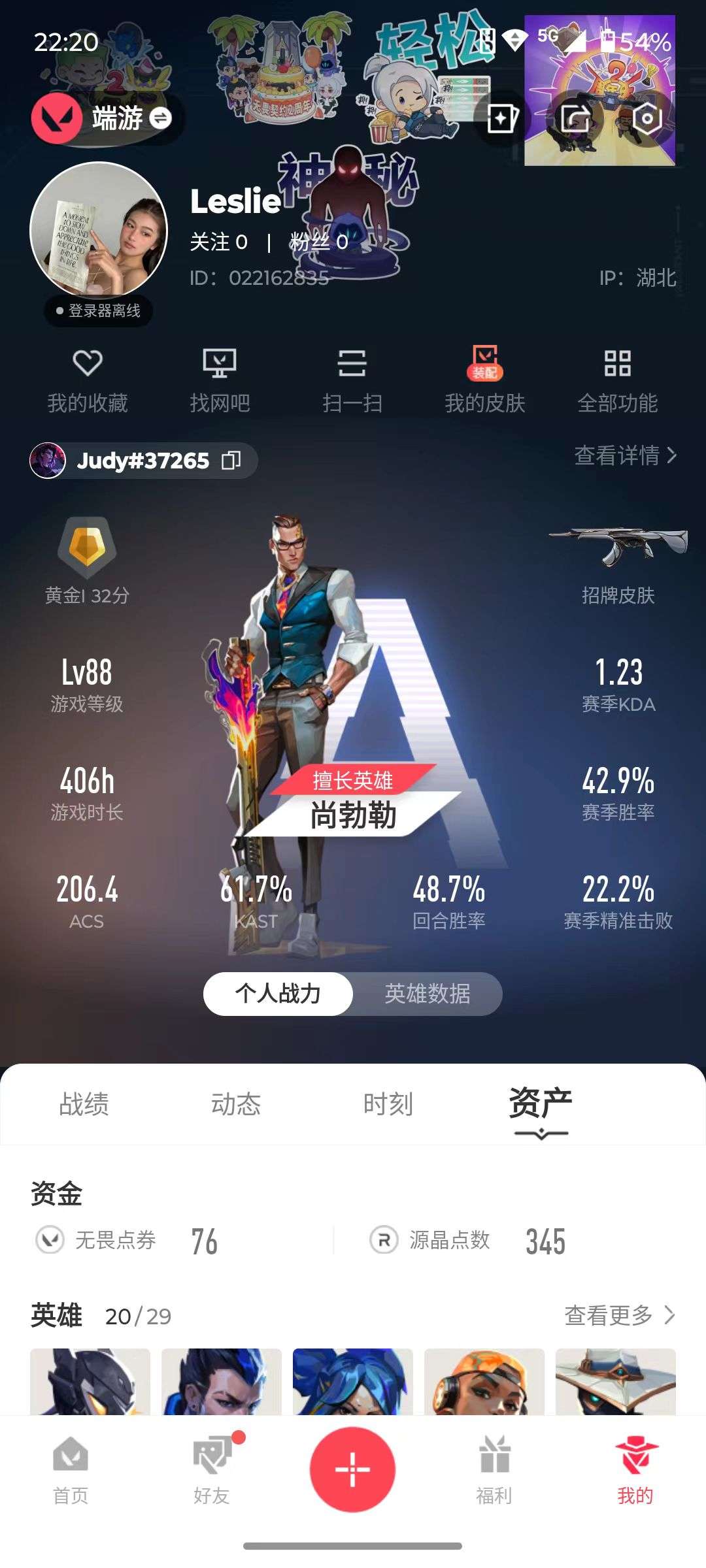The height and width of the screenshot is (1568, 706).
Task: Expand 查看更多 in the 英雄 section
Action: tap(614, 1315)
